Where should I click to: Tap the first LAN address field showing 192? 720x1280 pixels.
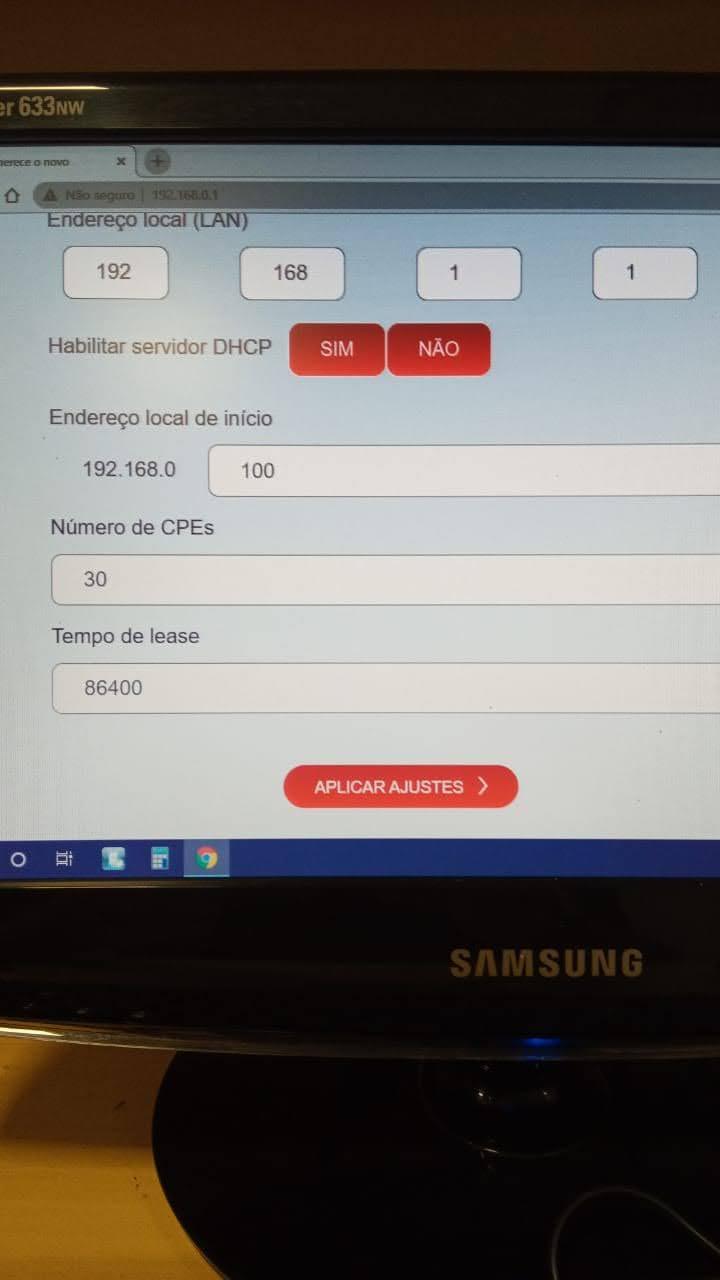pos(115,272)
